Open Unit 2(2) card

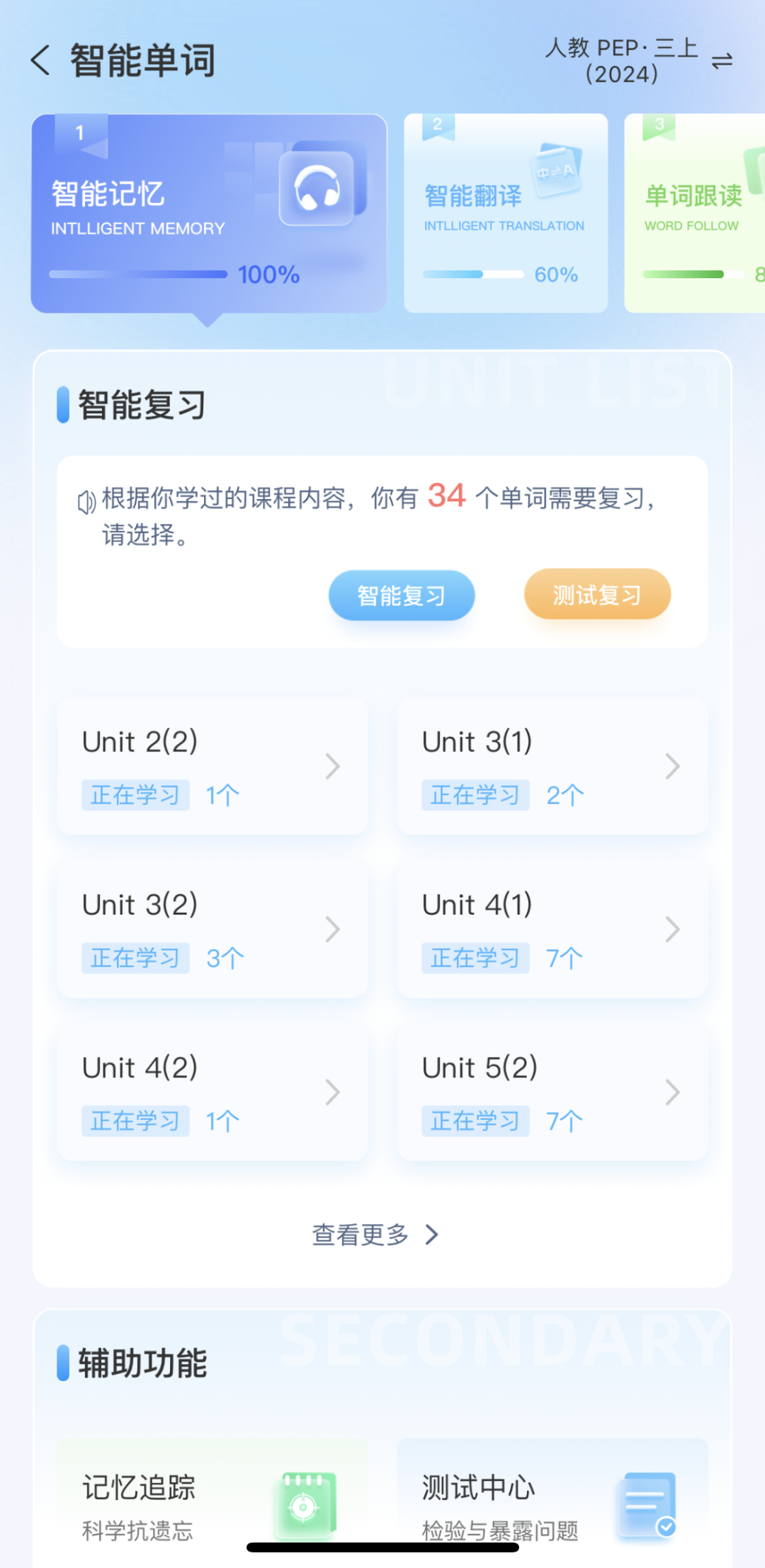[x=212, y=766]
